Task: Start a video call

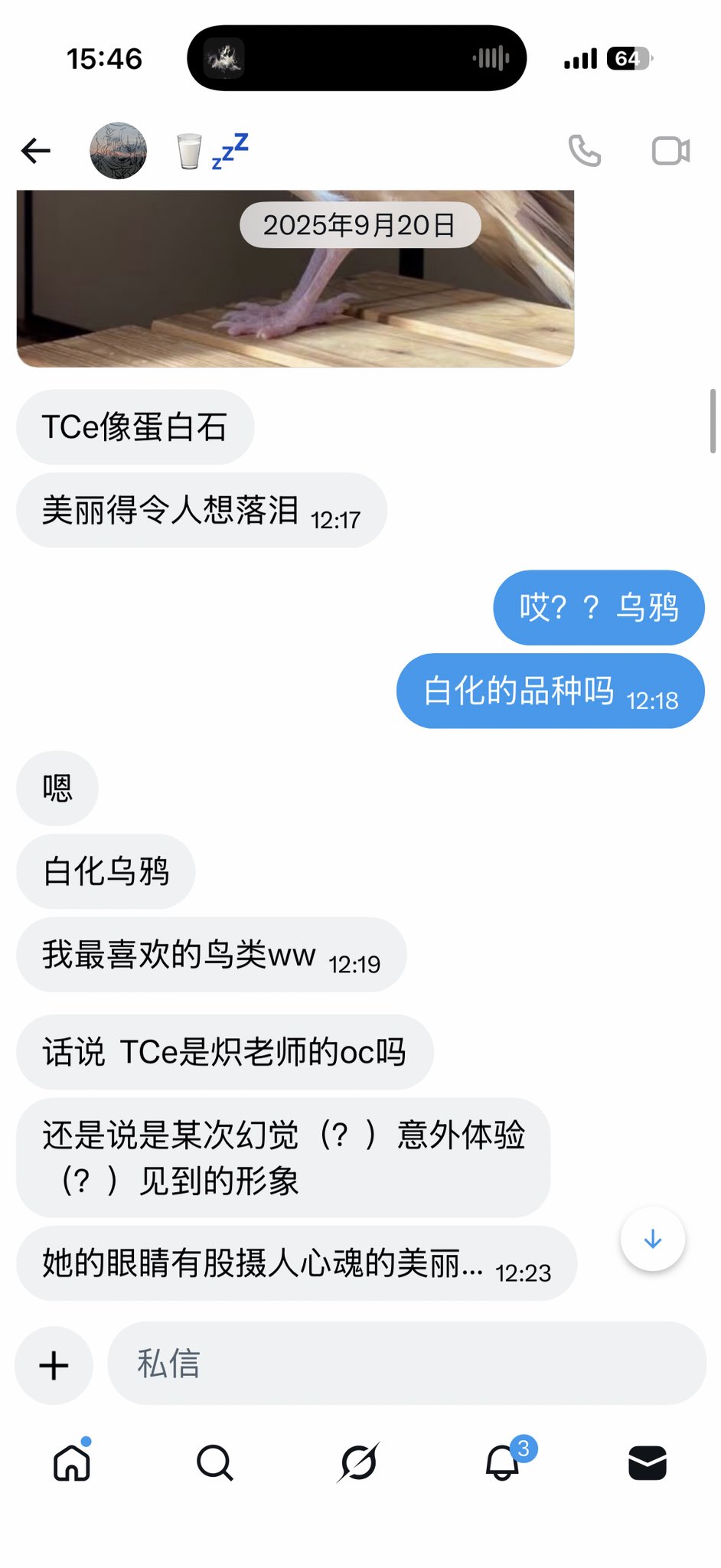Action: click(670, 151)
